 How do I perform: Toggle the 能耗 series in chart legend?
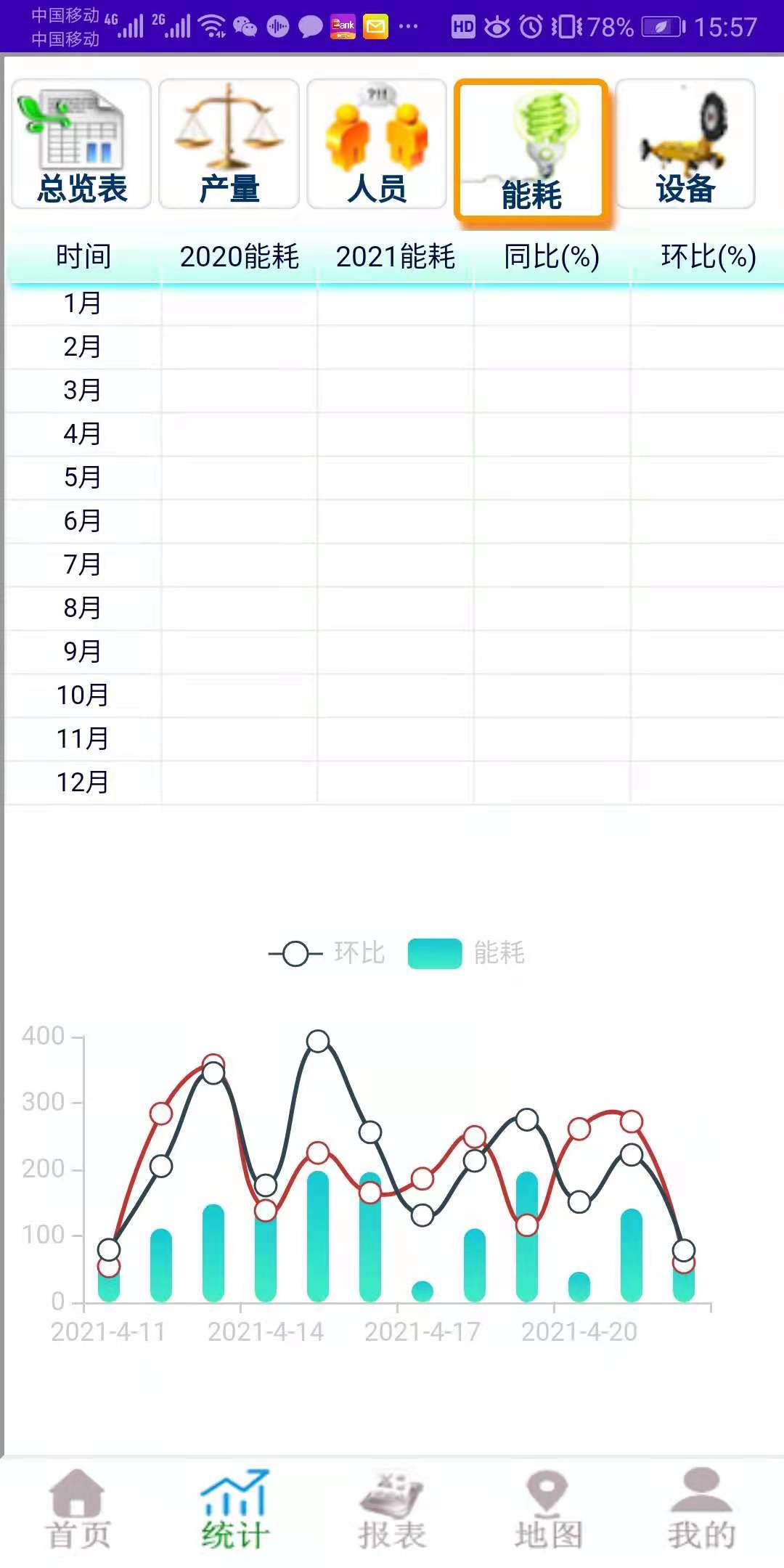pyautogui.click(x=466, y=953)
